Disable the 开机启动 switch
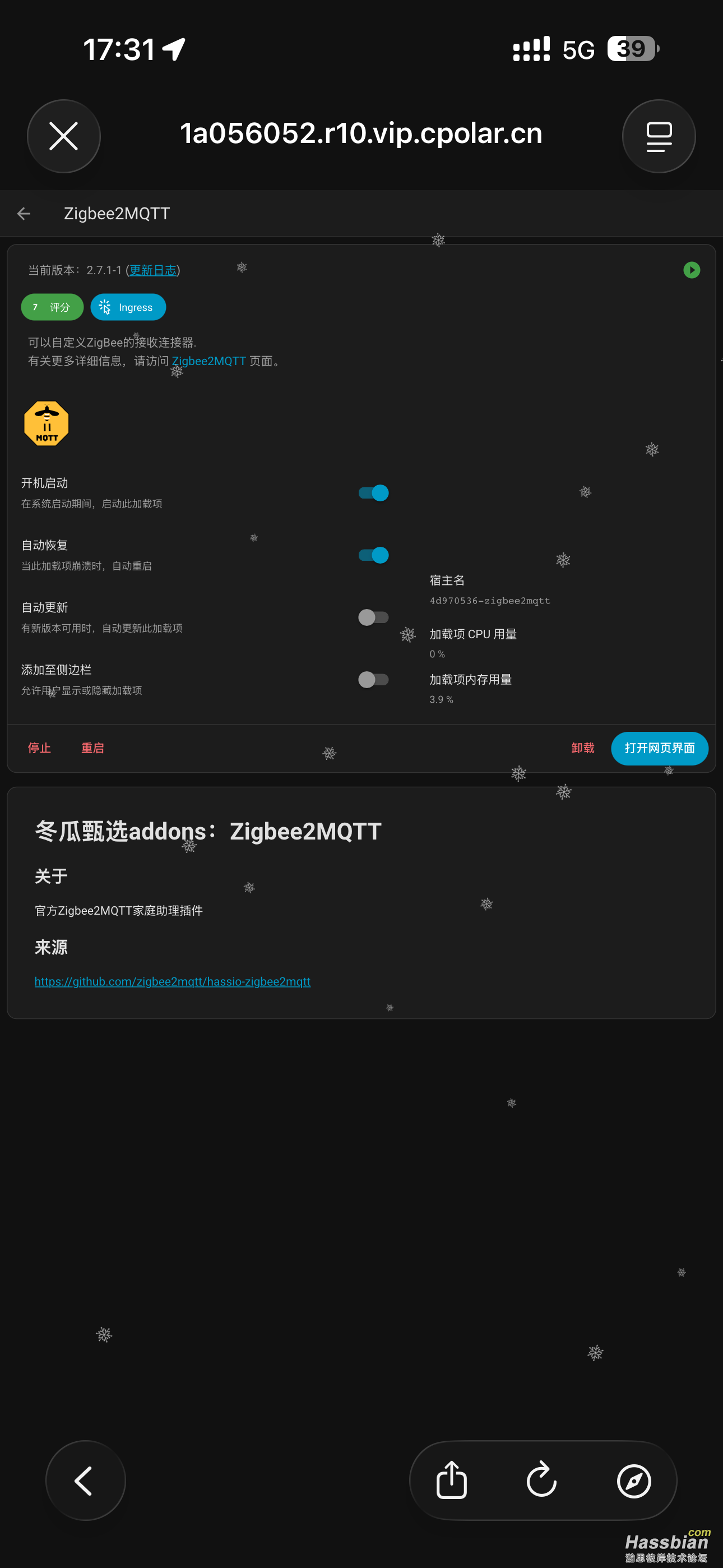723x1568 pixels. tap(374, 492)
